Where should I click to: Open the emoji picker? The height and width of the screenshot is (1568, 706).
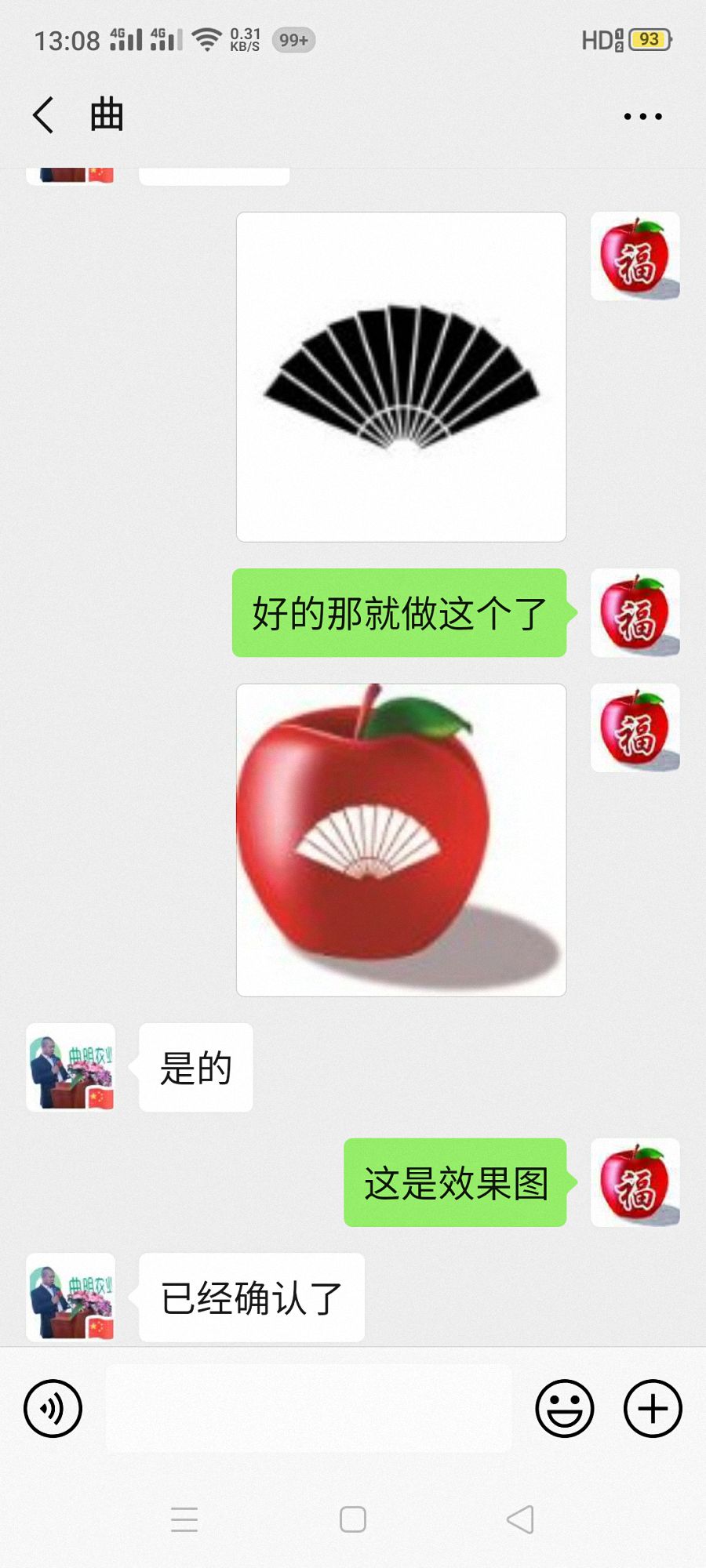564,1408
